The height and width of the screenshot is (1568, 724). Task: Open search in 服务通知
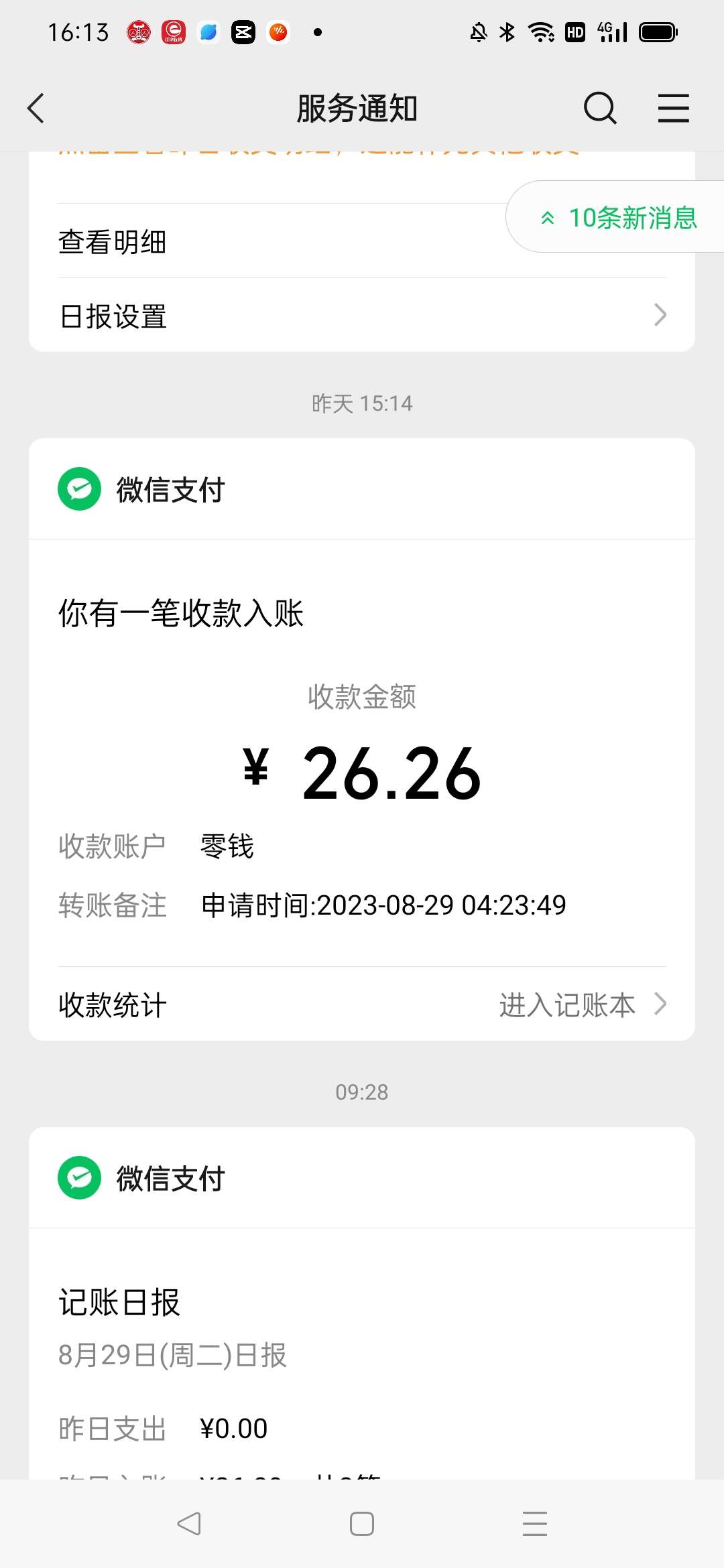600,108
